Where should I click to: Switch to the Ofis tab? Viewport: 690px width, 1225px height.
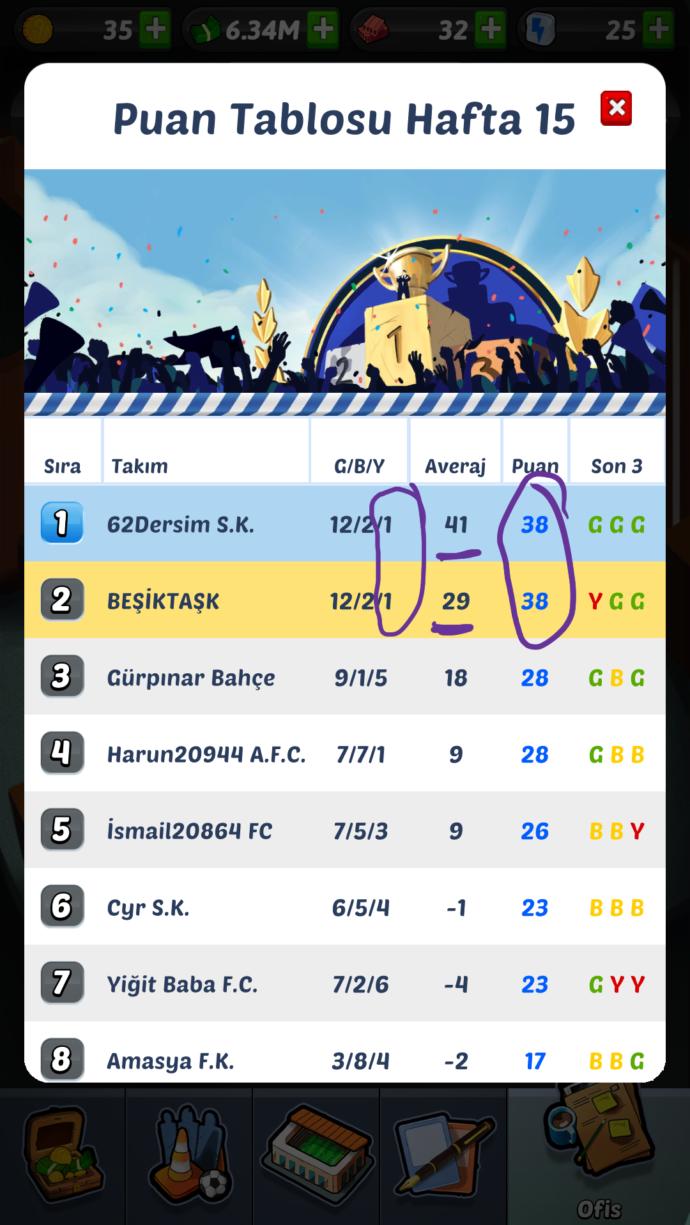tap(598, 1155)
